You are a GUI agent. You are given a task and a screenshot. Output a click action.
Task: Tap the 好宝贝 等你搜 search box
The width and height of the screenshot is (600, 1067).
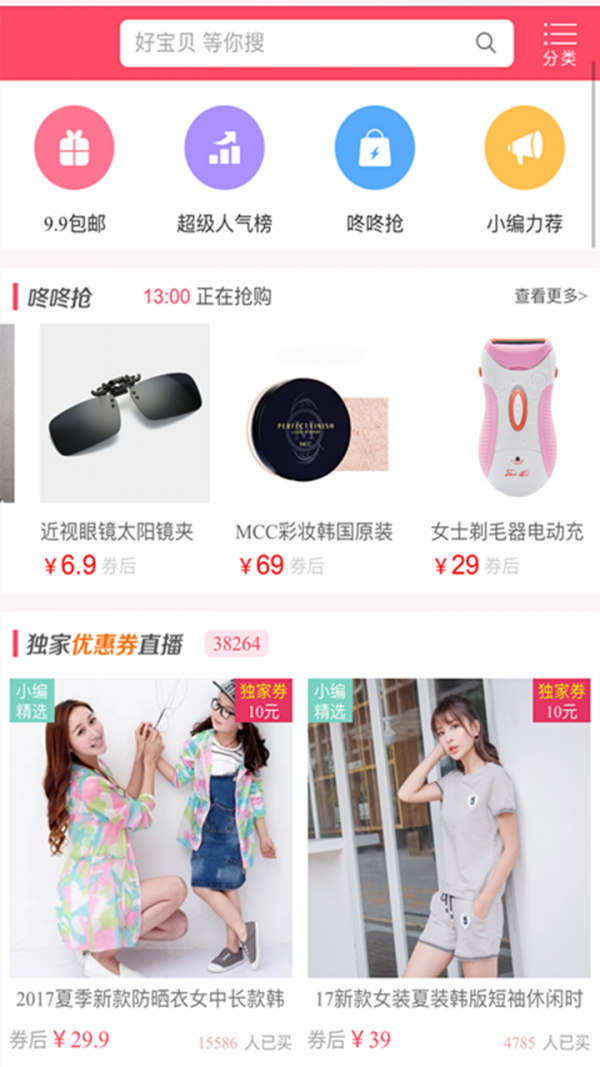300,43
